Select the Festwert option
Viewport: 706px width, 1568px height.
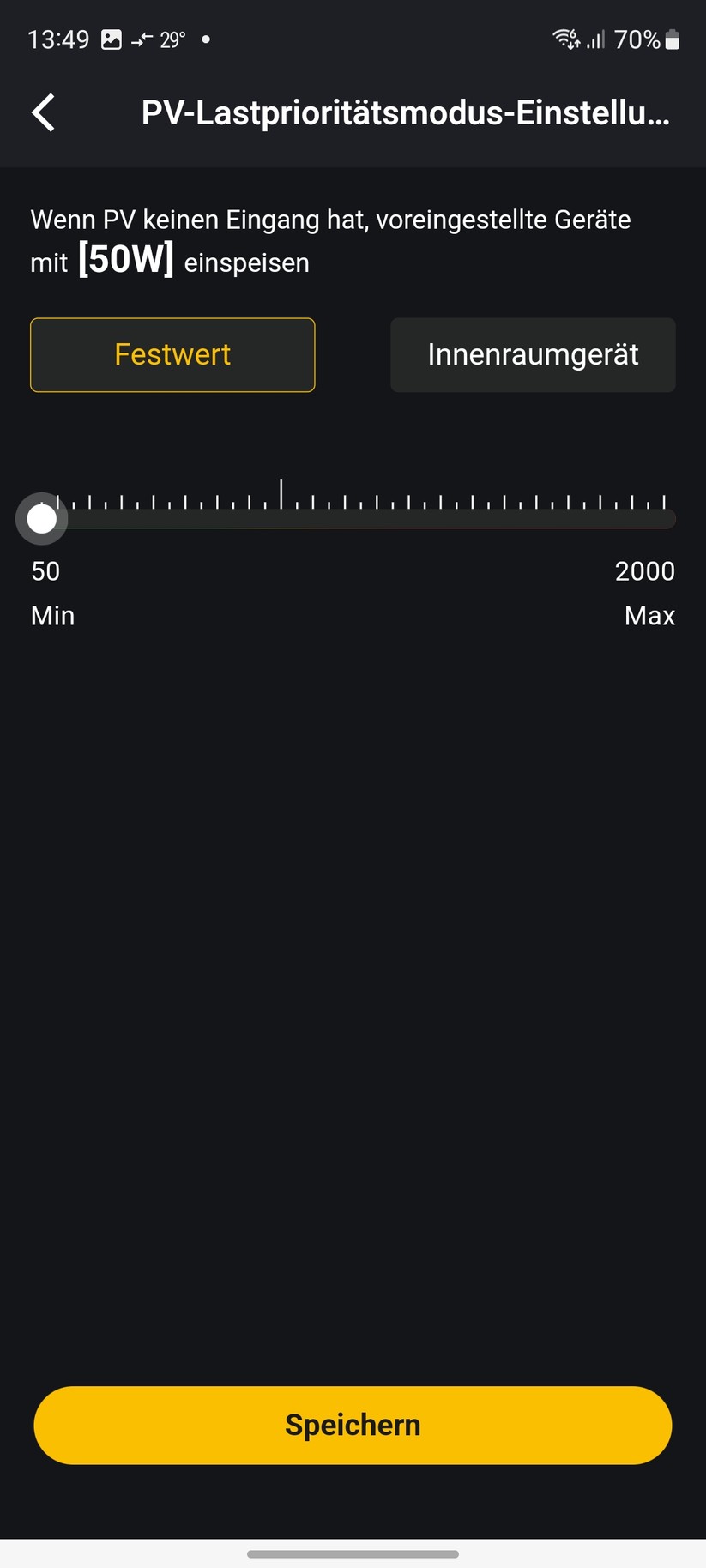172,355
